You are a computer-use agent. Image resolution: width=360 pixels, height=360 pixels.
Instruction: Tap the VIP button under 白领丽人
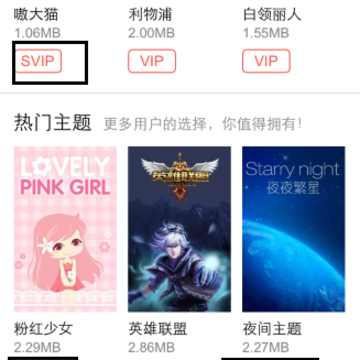pos(266,61)
